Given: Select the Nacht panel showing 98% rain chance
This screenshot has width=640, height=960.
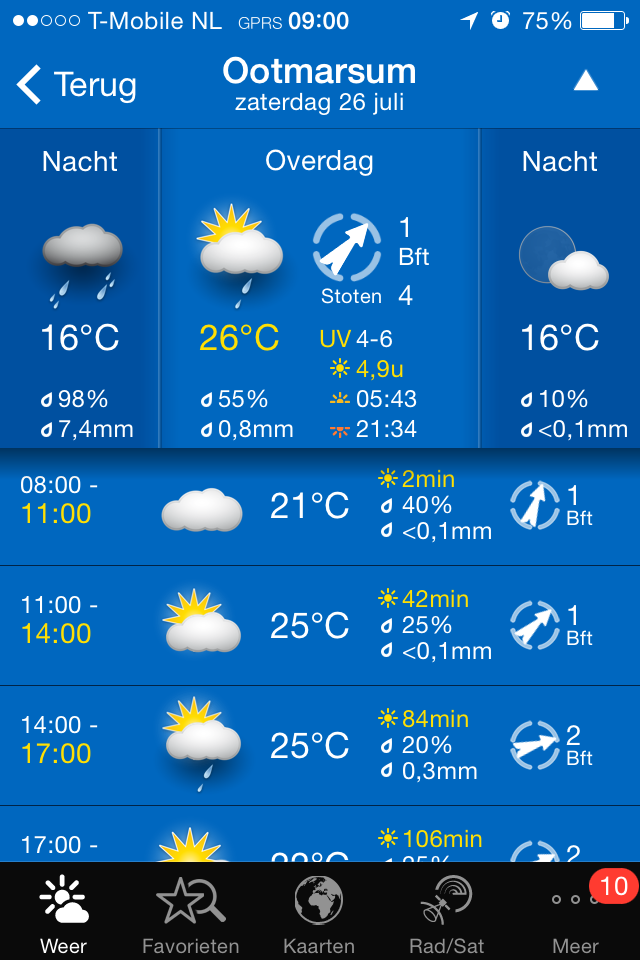Looking at the screenshot, I should tap(80, 290).
